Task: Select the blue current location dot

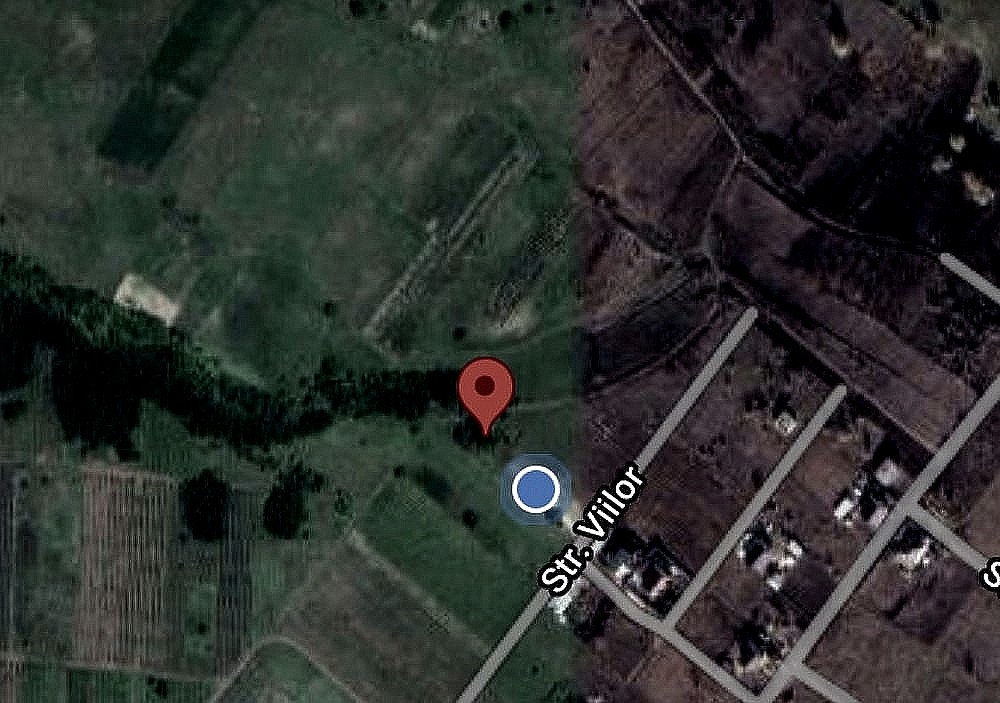Action: pyautogui.click(x=536, y=490)
